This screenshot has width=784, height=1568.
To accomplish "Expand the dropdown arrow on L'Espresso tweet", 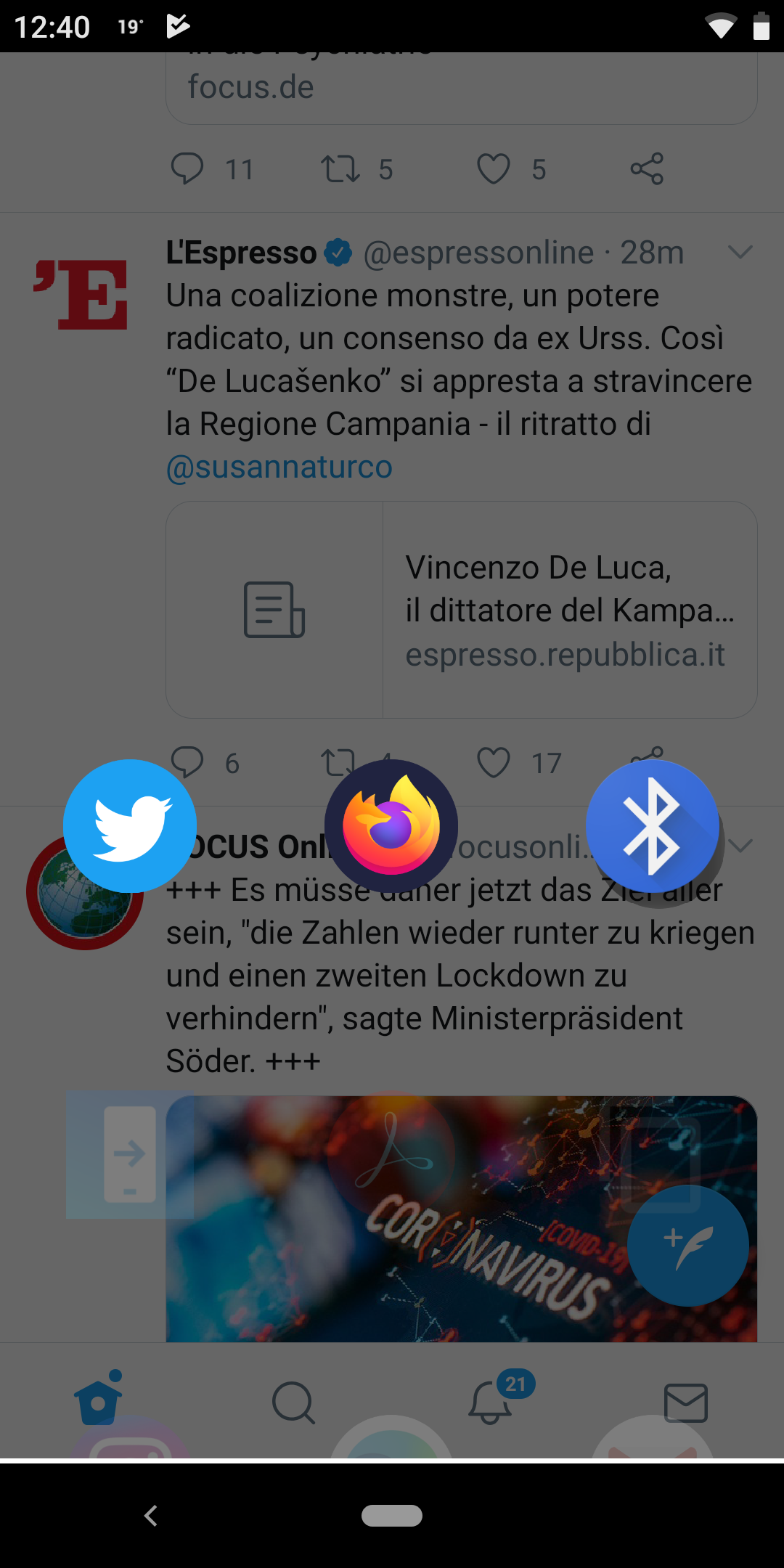I will click(740, 252).
